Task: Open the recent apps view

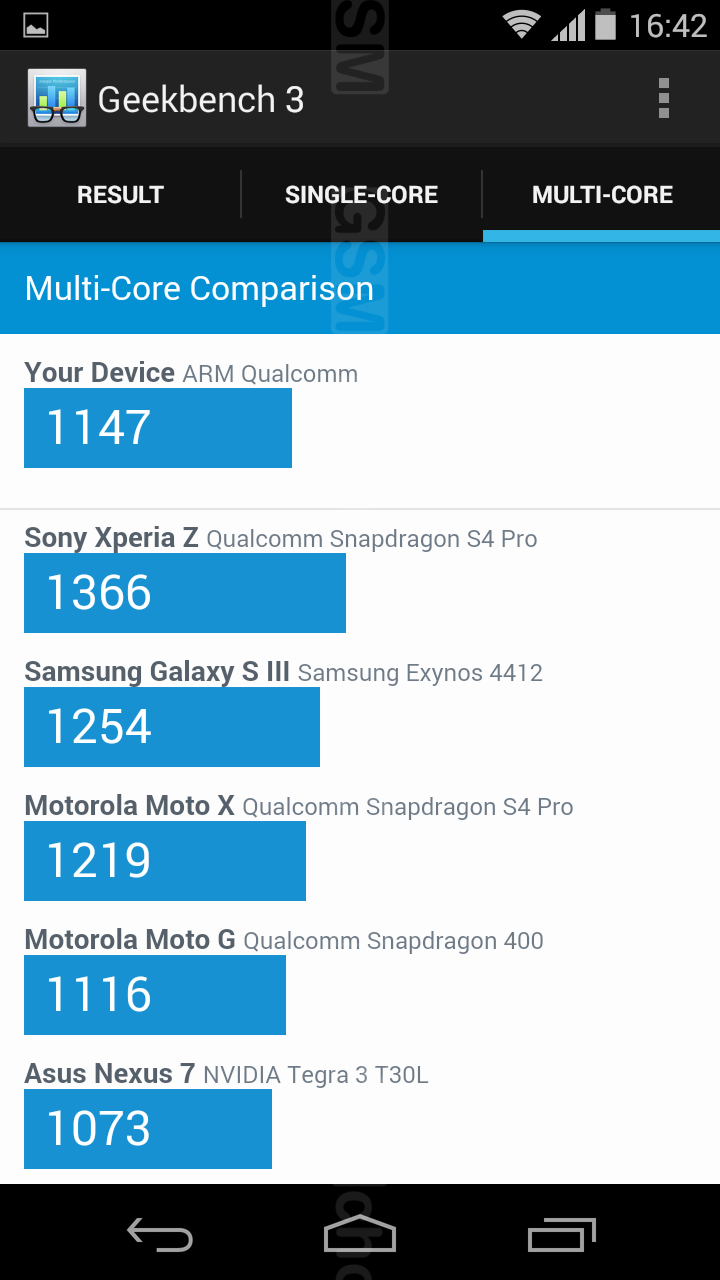Action: (x=561, y=1235)
